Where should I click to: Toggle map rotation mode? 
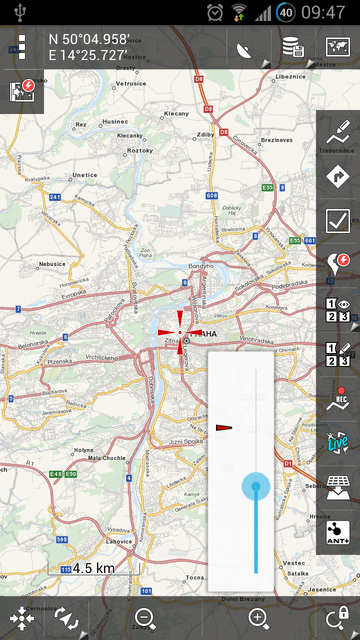pos(67,618)
